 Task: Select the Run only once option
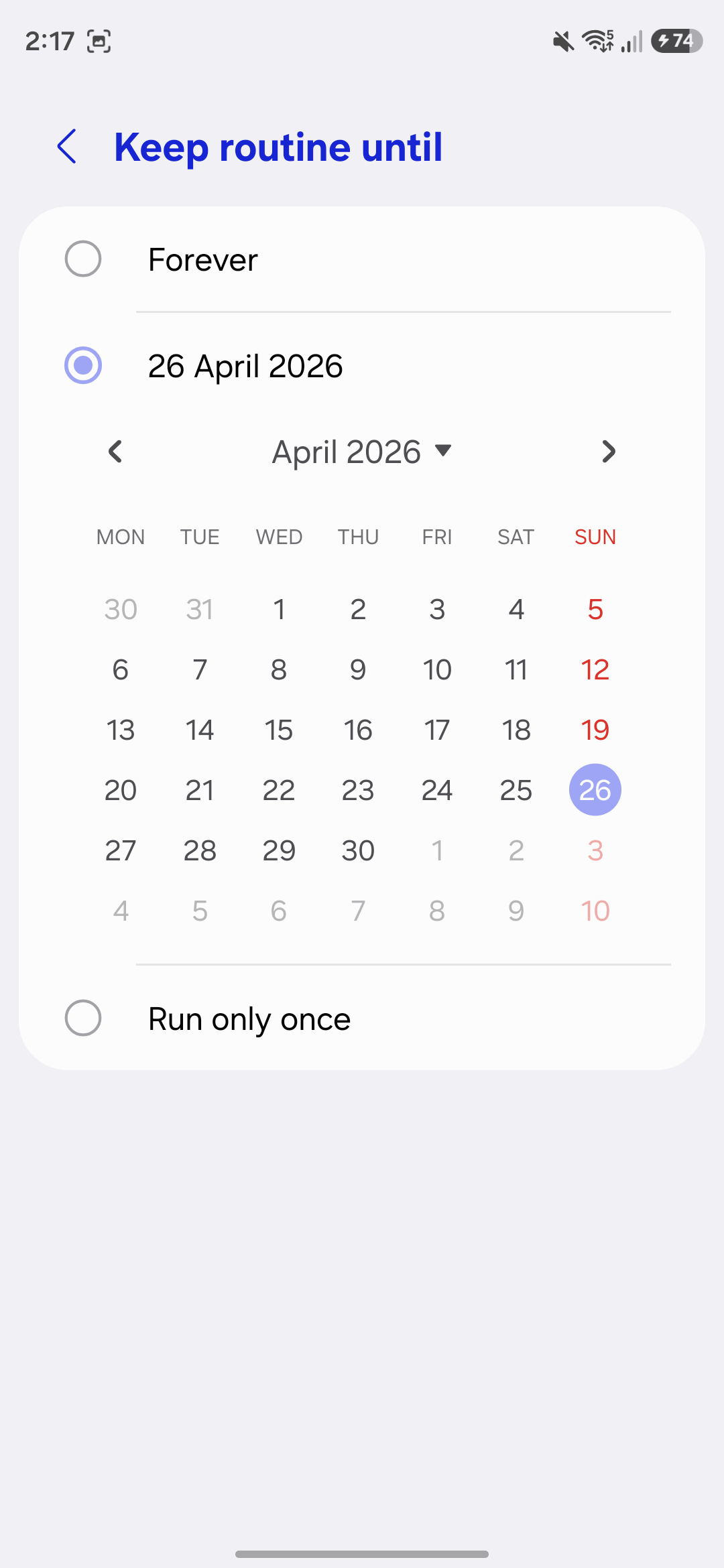tap(83, 1018)
